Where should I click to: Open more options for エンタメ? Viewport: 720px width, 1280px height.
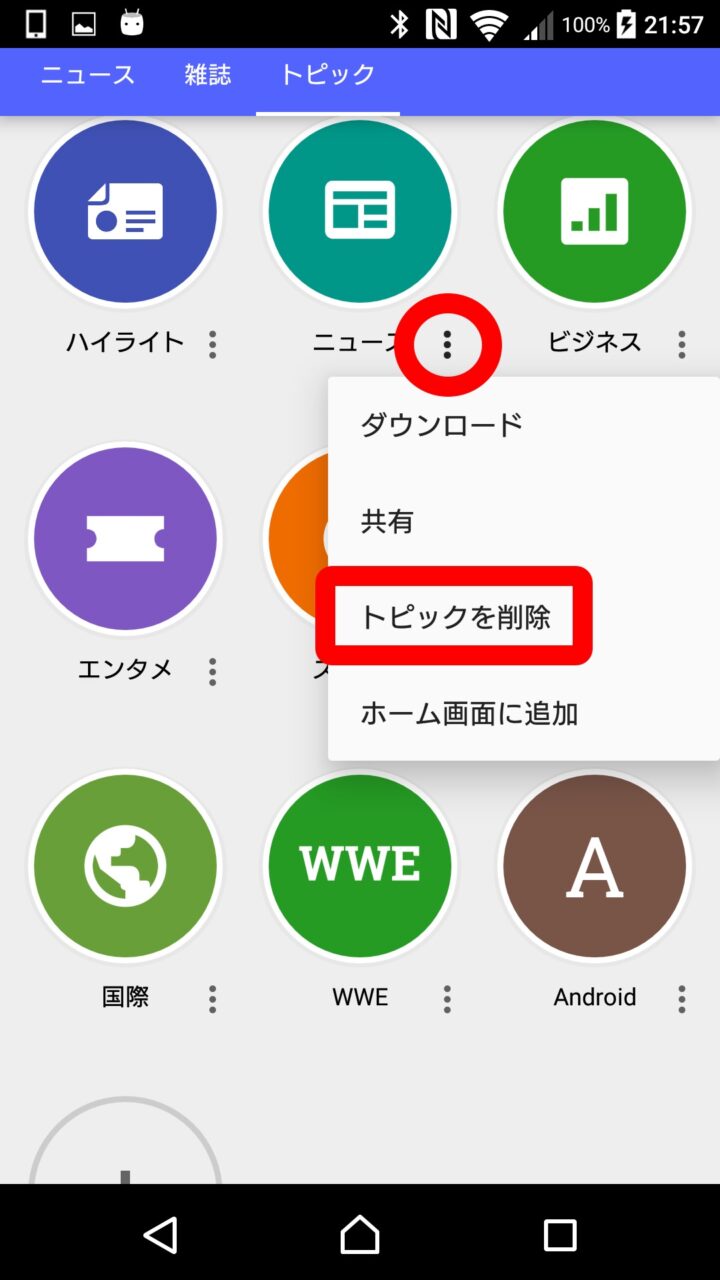(x=212, y=671)
